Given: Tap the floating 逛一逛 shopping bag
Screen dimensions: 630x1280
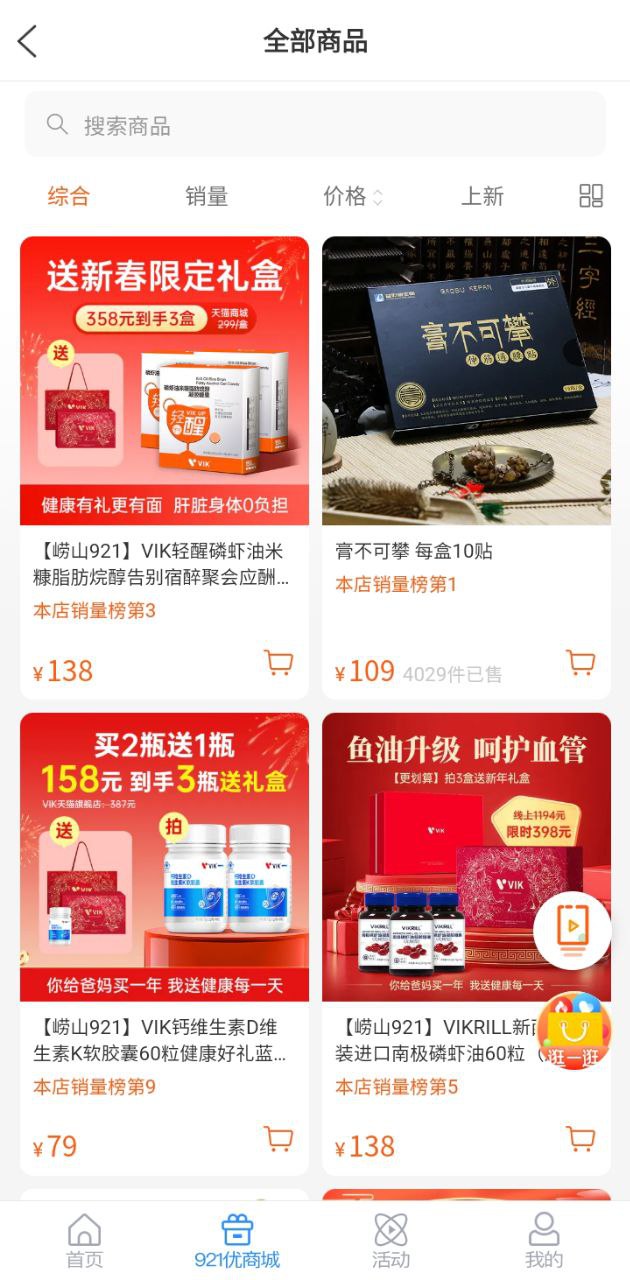Looking at the screenshot, I should click(576, 1032).
